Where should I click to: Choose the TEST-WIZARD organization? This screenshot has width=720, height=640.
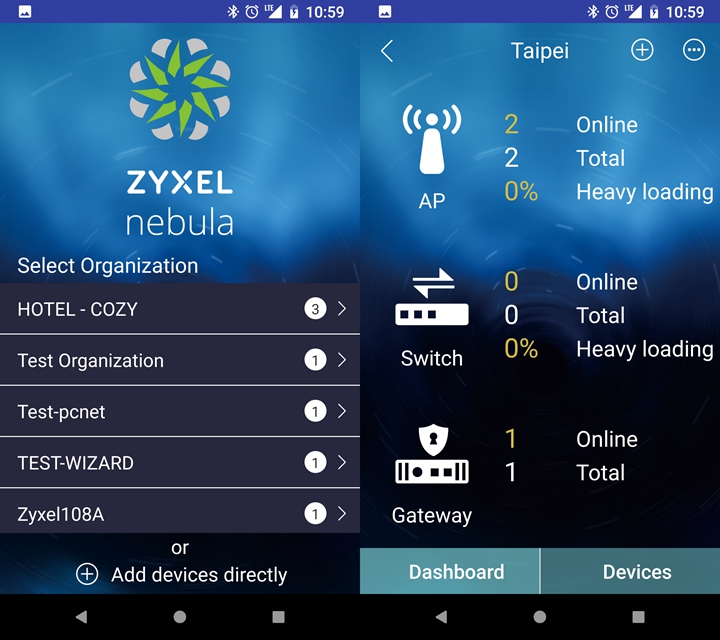click(x=180, y=462)
